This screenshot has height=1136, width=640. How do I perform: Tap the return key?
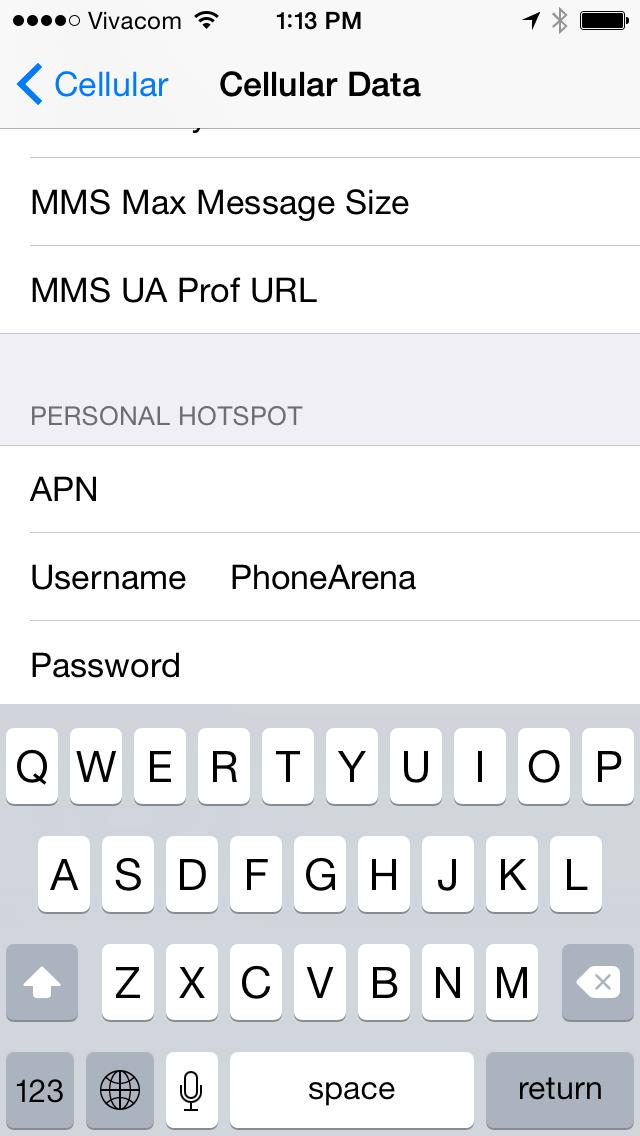[x=559, y=1089]
